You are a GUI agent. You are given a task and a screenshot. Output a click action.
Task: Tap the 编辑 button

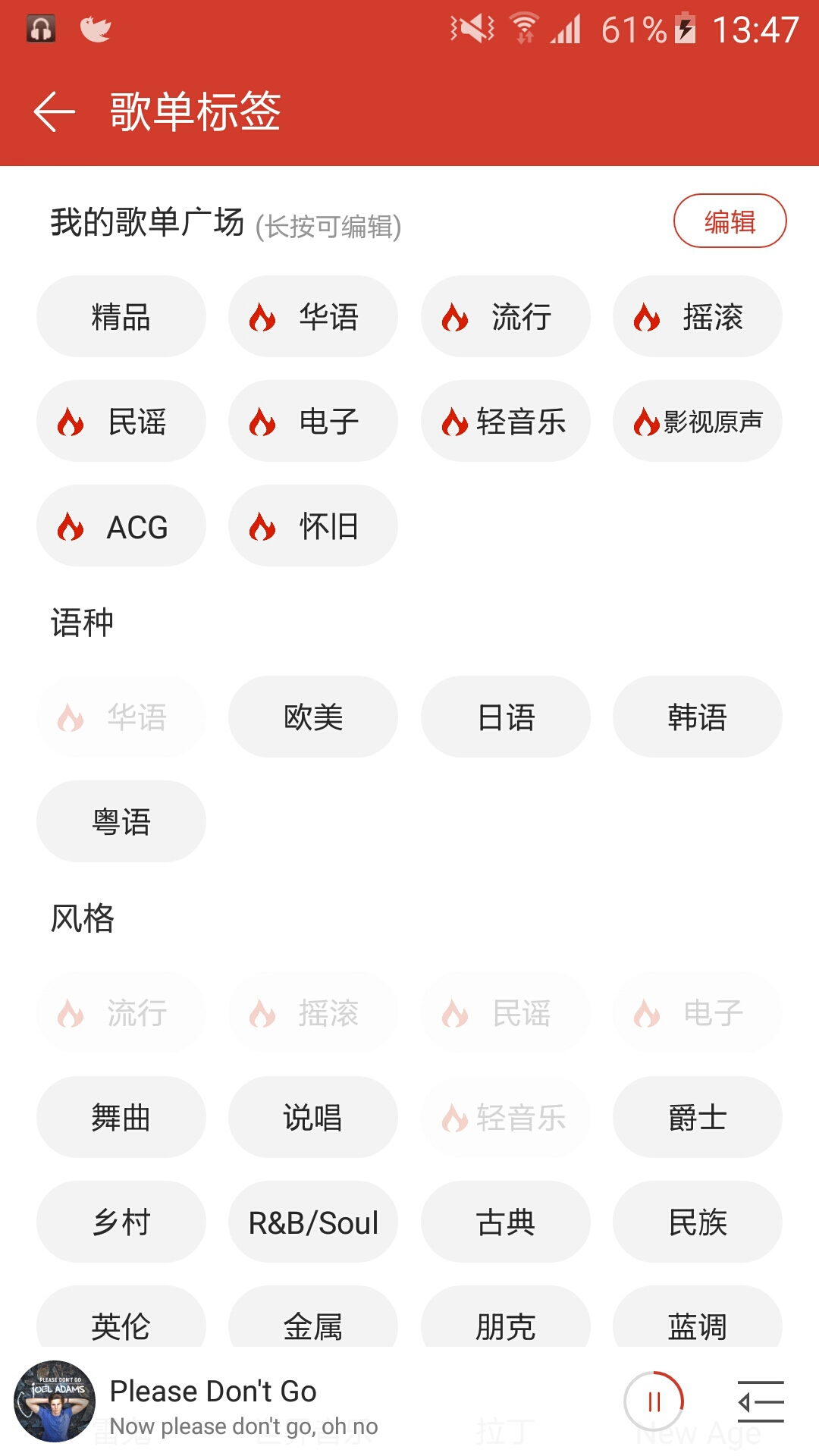pyautogui.click(x=730, y=221)
